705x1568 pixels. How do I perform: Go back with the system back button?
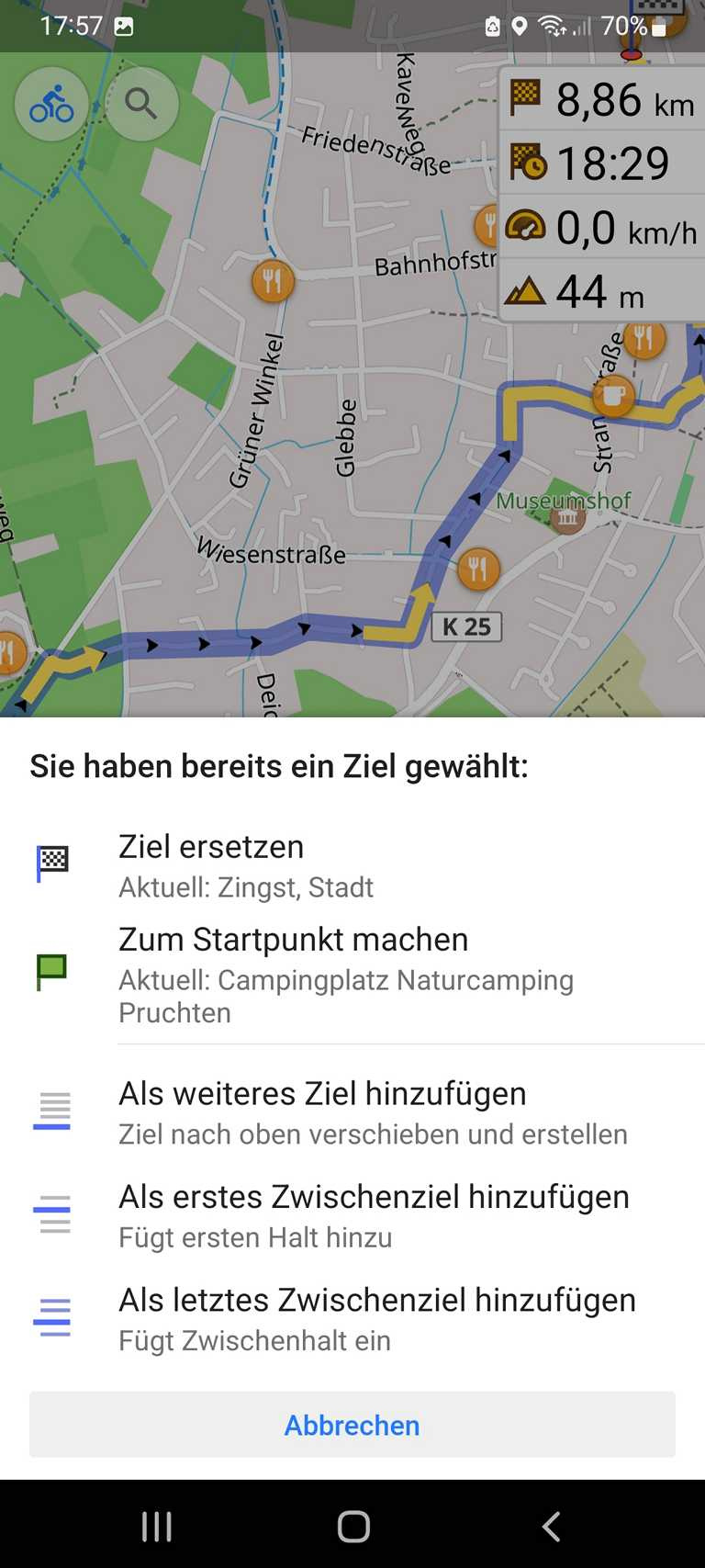tap(551, 1527)
